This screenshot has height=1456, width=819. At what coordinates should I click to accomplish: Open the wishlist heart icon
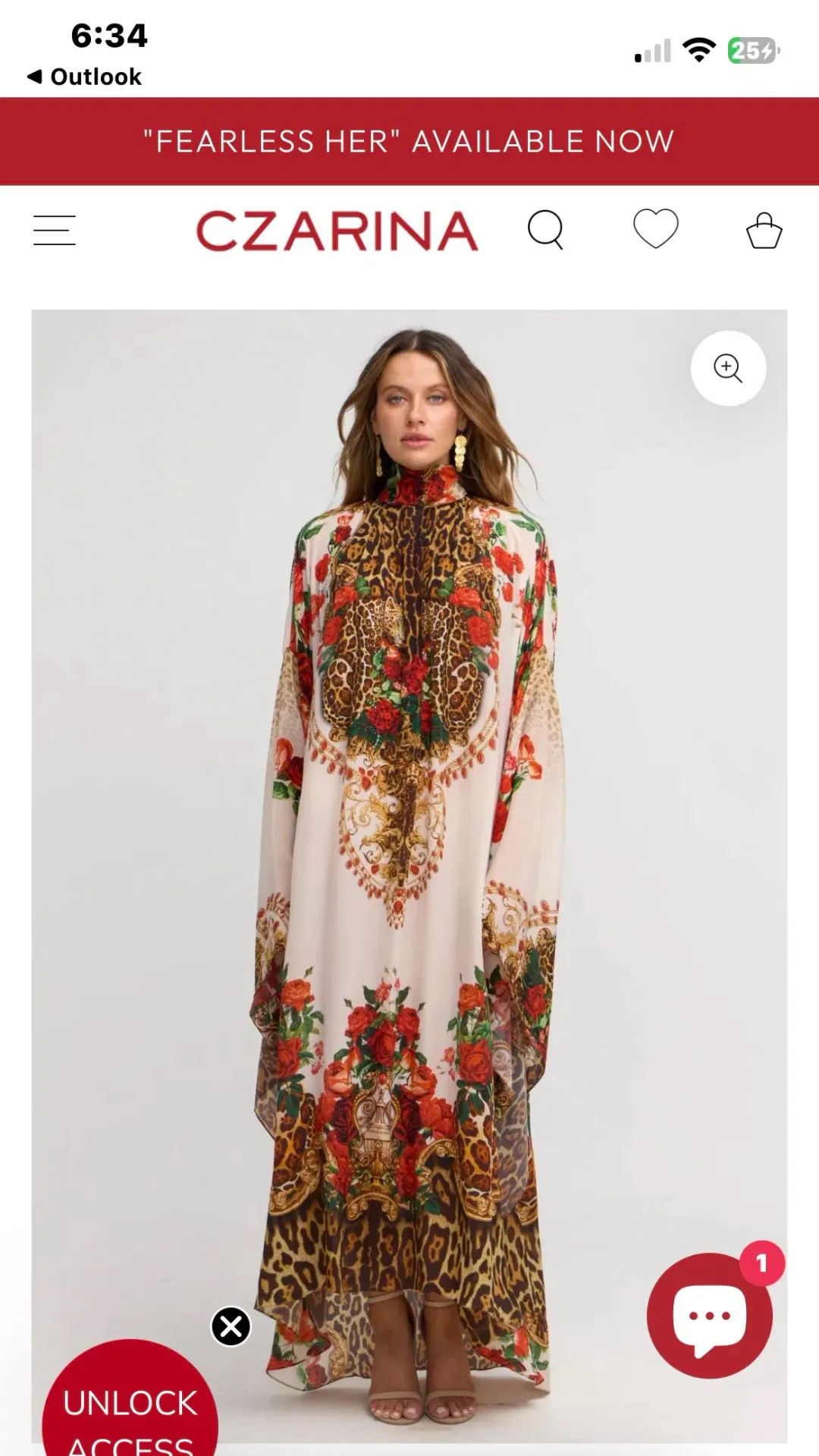(655, 228)
